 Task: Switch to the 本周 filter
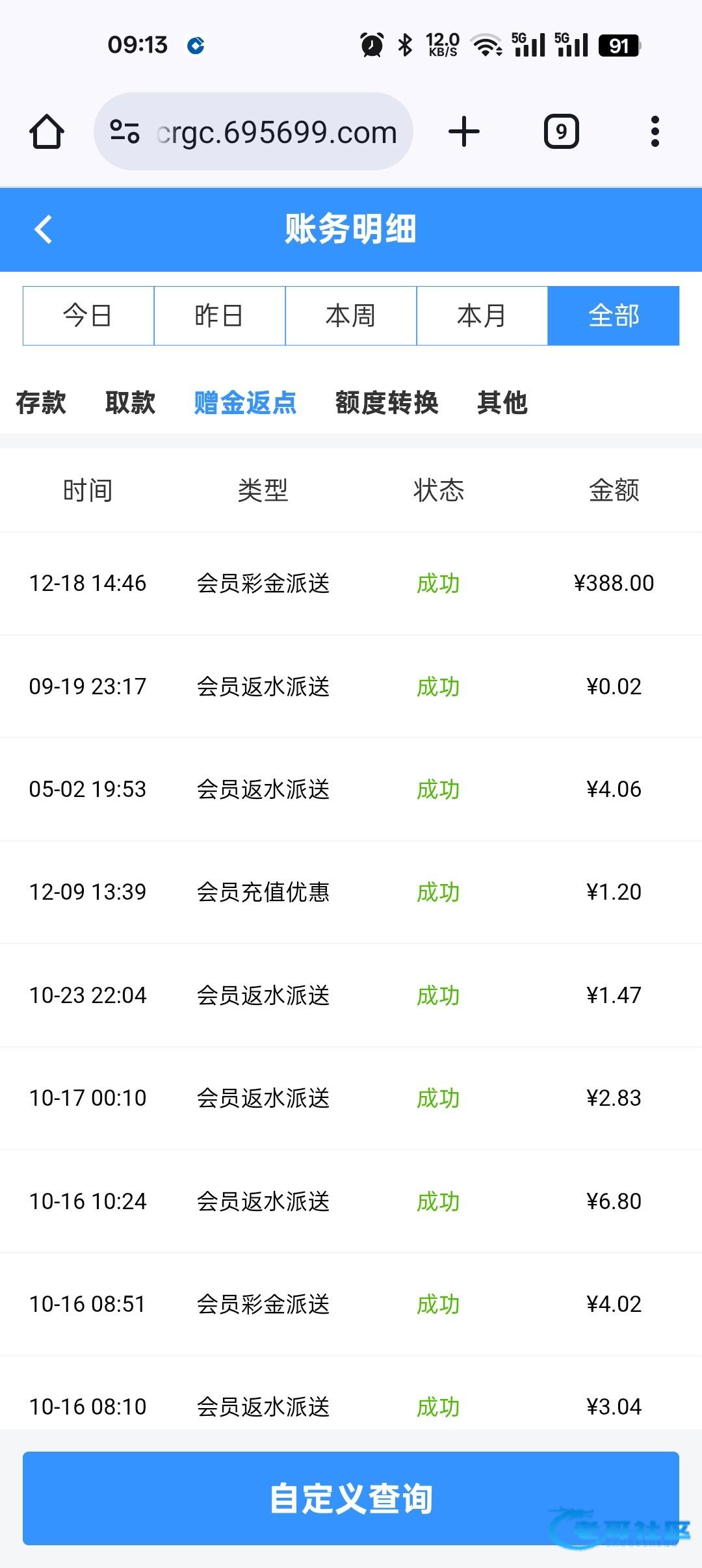click(x=351, y=316)
